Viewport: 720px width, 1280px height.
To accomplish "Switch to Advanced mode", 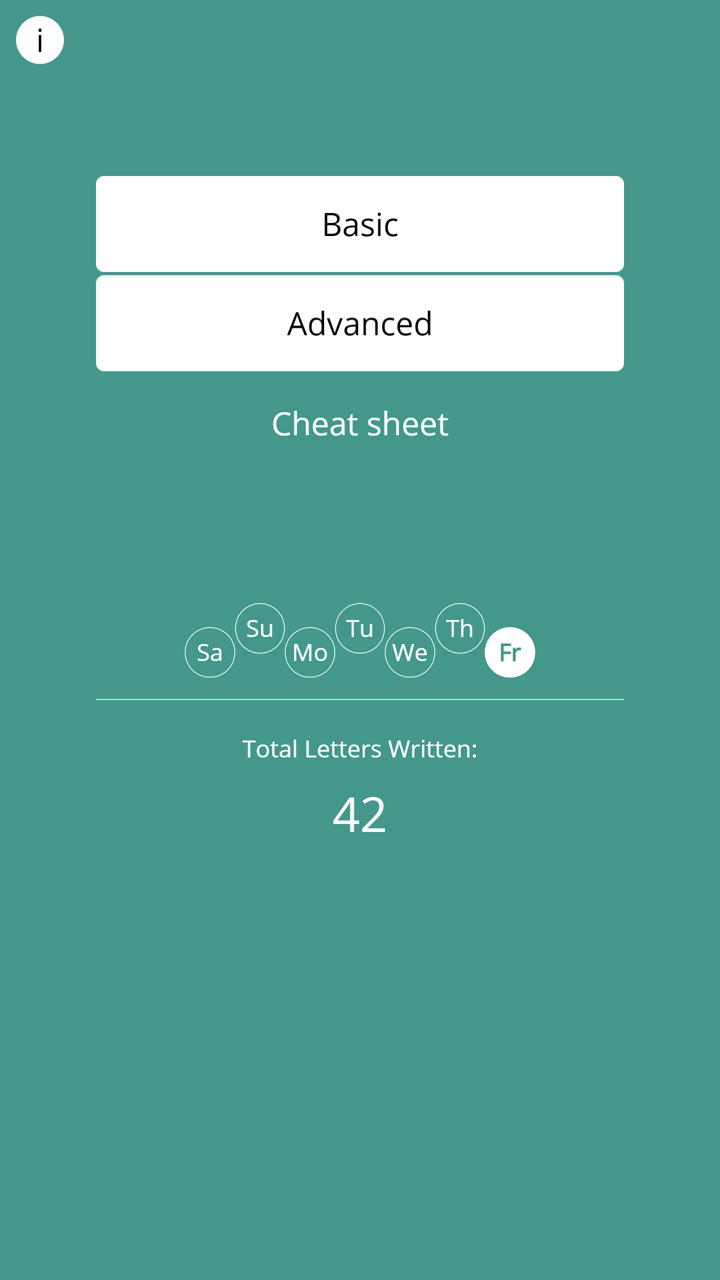I will tap(360, 323).
